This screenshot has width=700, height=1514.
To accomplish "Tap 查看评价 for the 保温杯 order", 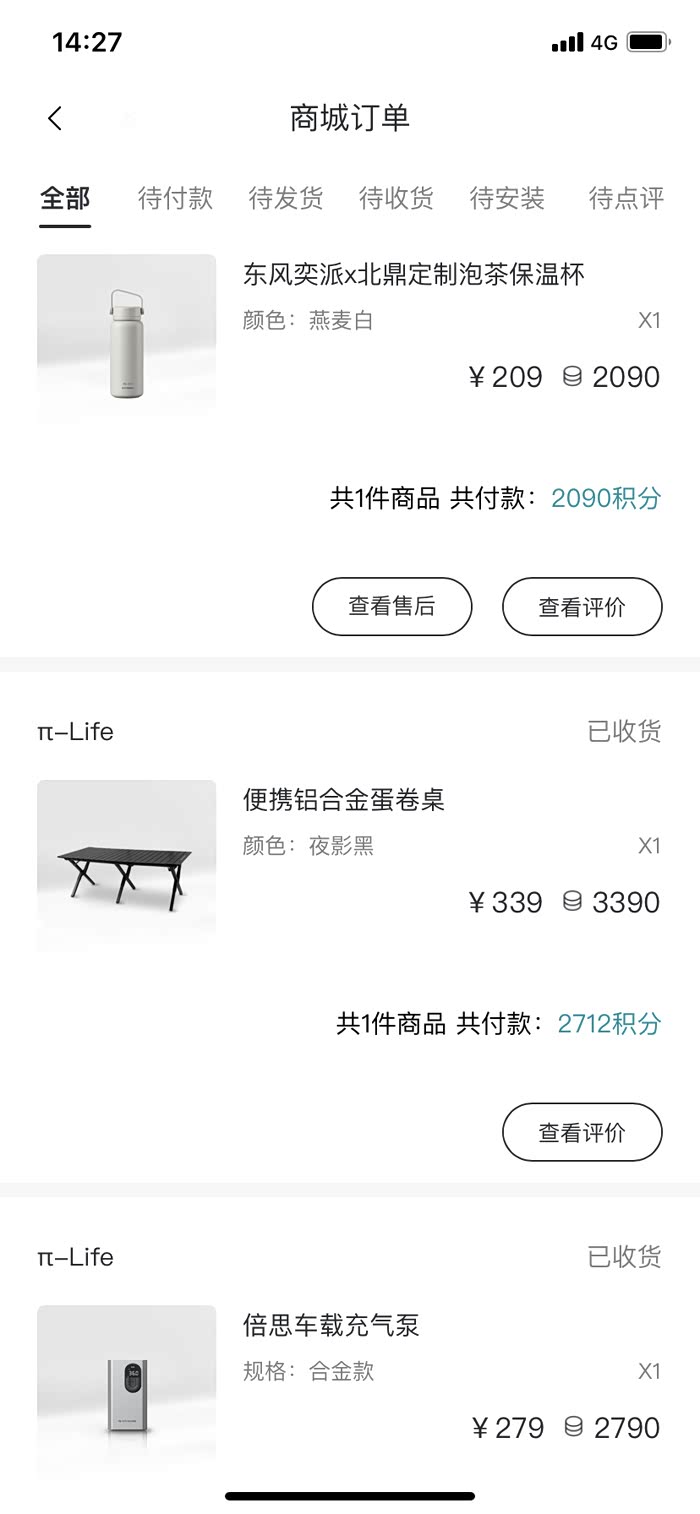I will [x=582, y=606].
